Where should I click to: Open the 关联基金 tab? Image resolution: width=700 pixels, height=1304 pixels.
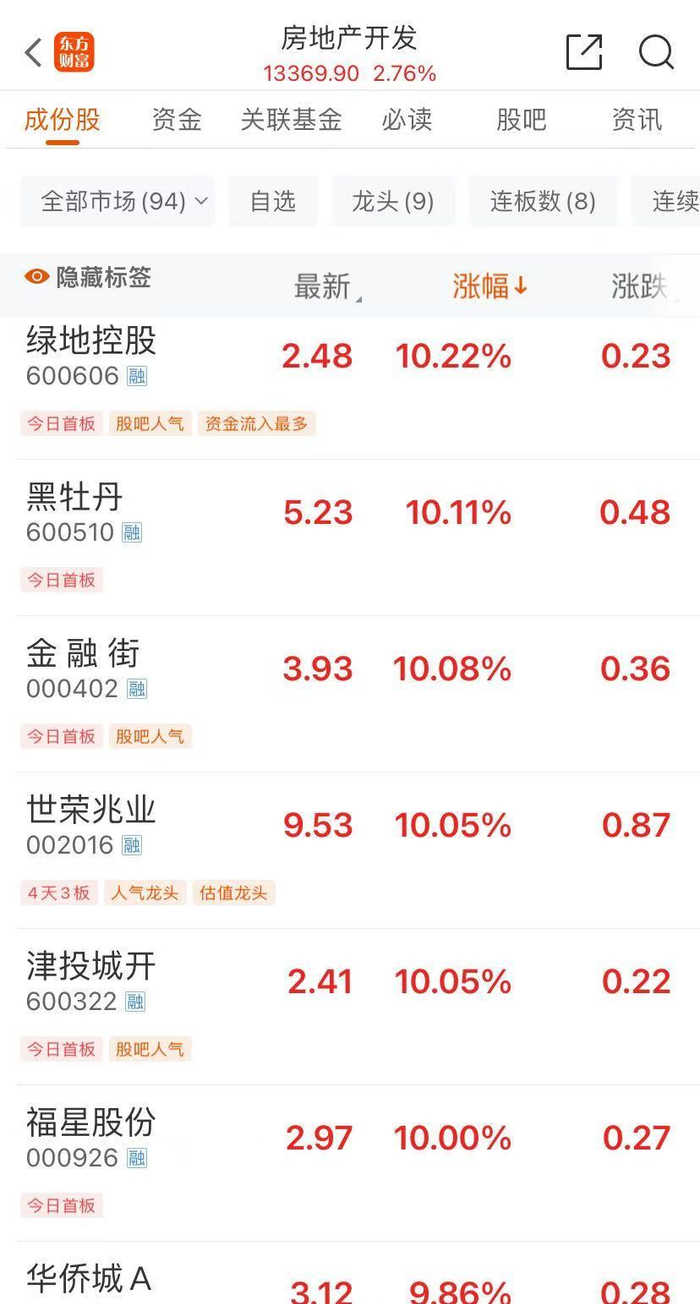(x=291, y=120)
